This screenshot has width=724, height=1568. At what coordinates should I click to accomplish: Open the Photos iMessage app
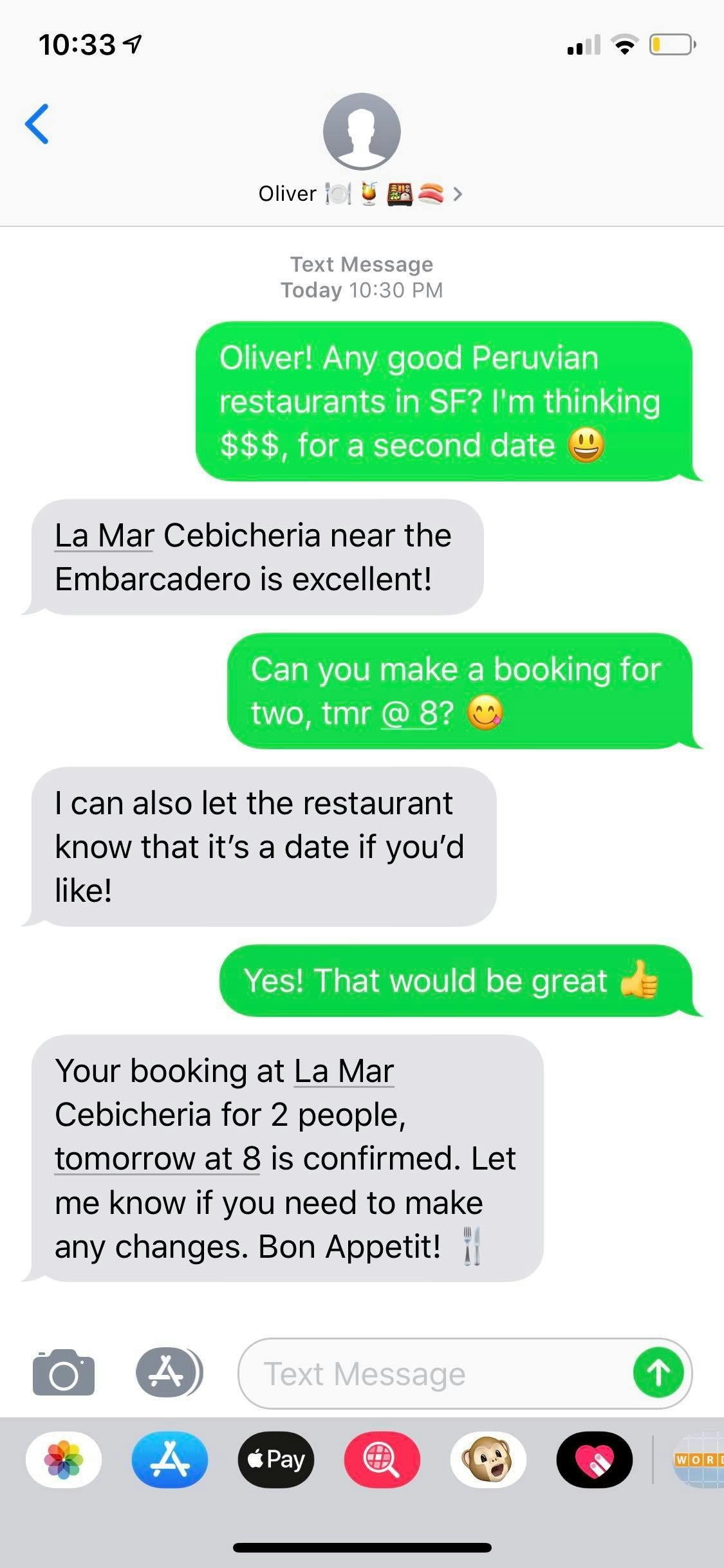pyautogui.click(x=64, y=1459)
